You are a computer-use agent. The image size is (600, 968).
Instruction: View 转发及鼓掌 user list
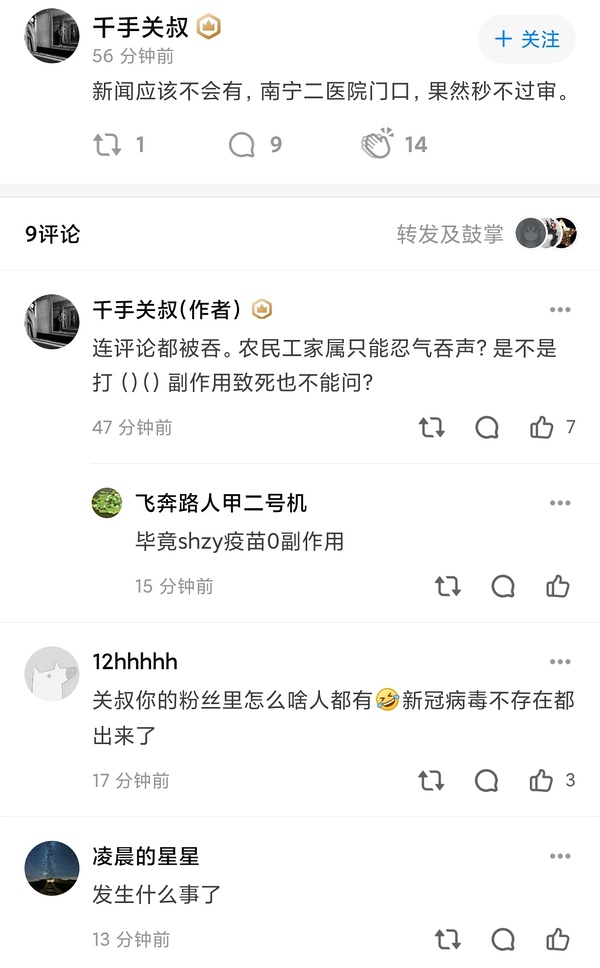tap(546, 234)
